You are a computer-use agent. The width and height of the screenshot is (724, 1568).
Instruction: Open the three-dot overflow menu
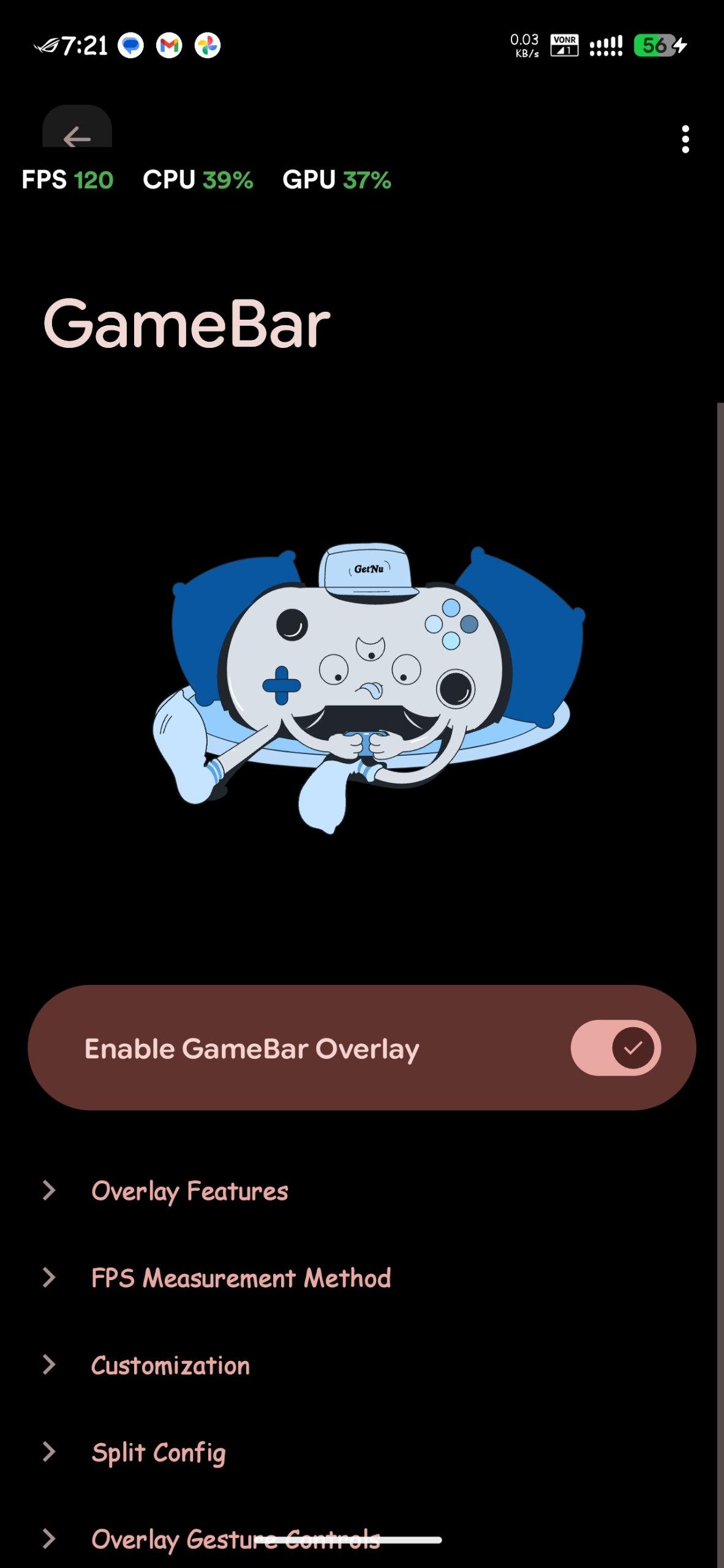685,140
